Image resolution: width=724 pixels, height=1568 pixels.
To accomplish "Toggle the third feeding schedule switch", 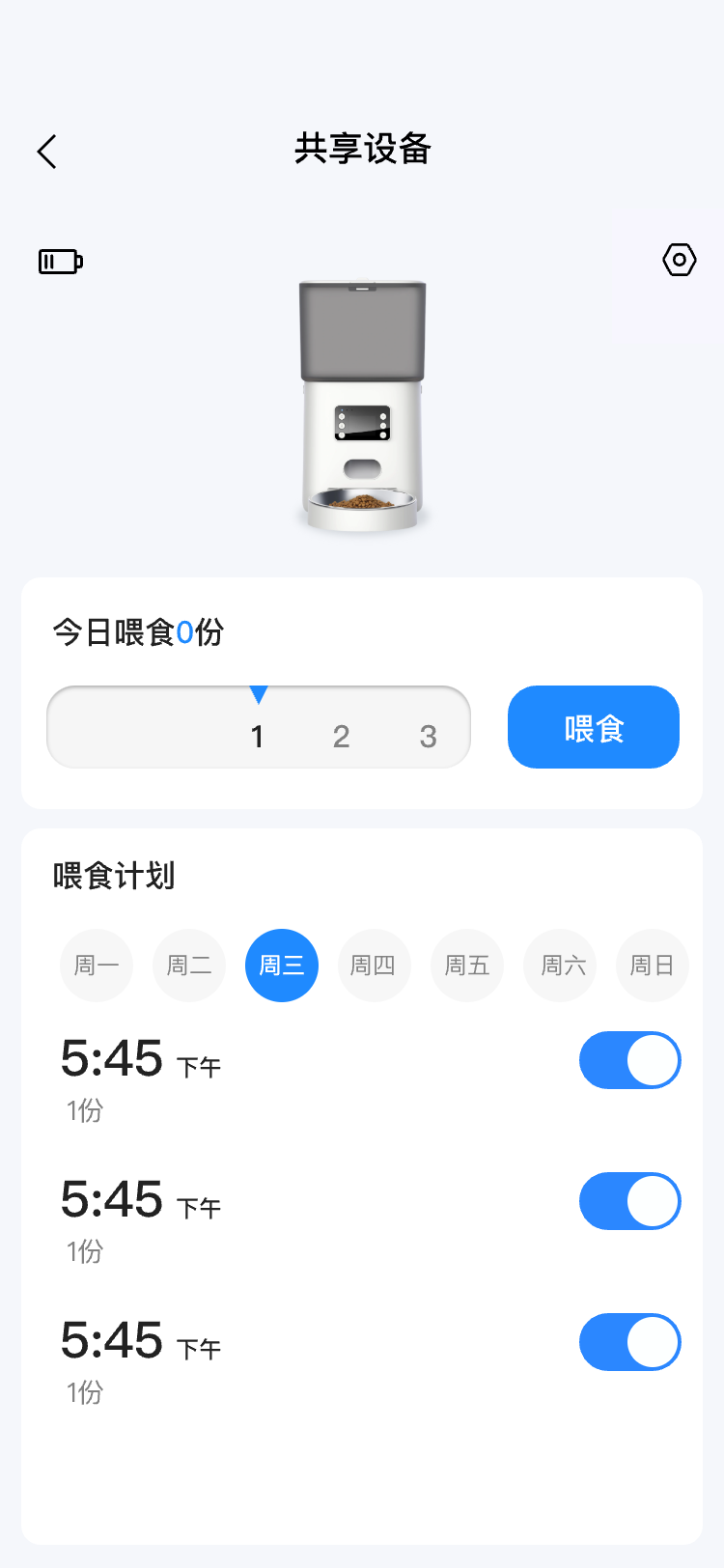I will (629, 1341).
